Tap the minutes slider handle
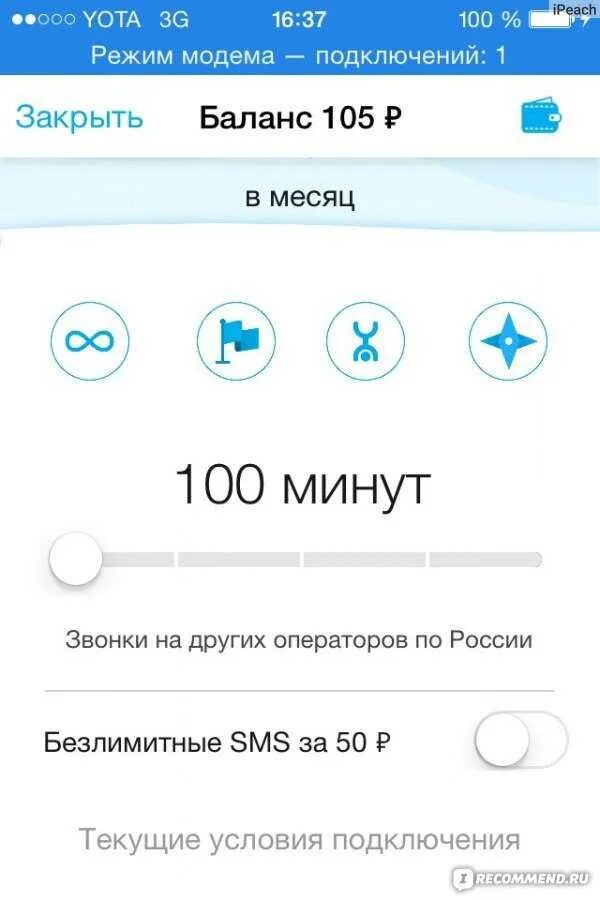Image resolution: width=600 pixels, height=900 pixels. pos(76,559)
